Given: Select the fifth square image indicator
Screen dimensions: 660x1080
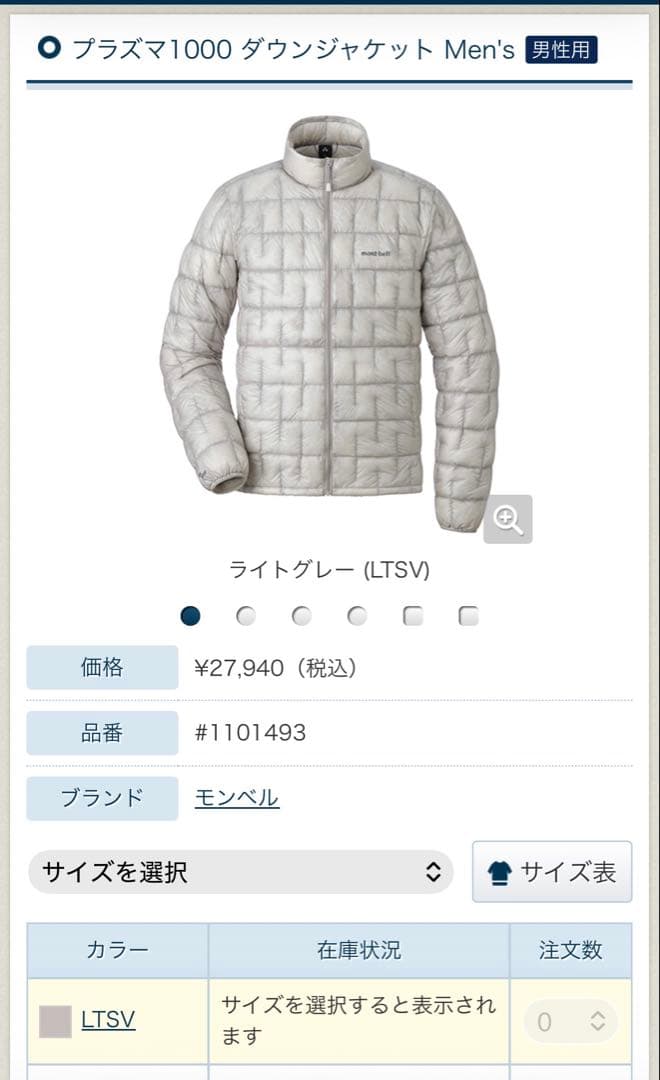Looking at the screenshot, I should pyautogui.click(x=413, y=616).
